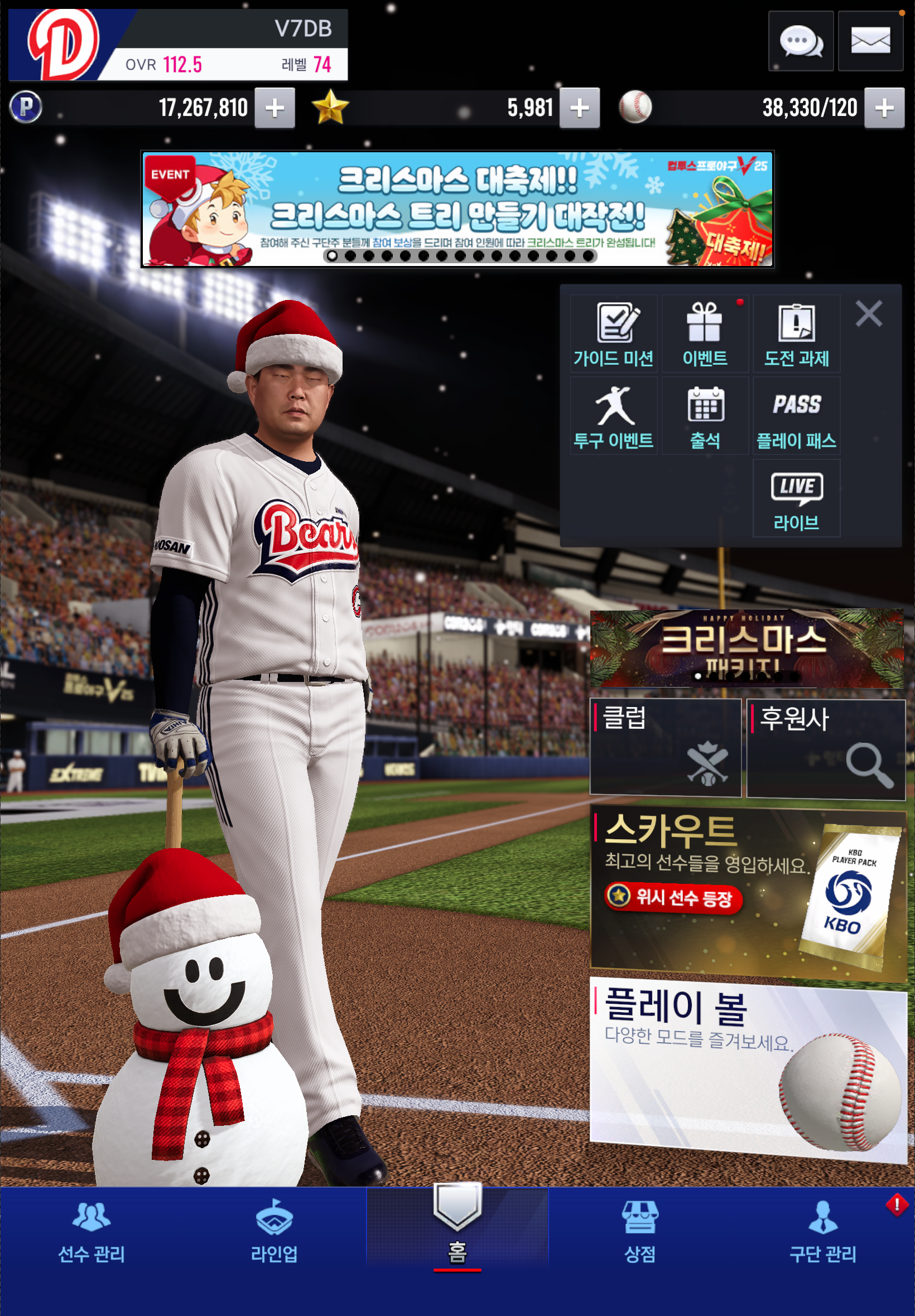Image resolution: width=915 pixels, height=1316 pixels.
Task: Add more baseballs with plus button
Action: coord(883,108)
